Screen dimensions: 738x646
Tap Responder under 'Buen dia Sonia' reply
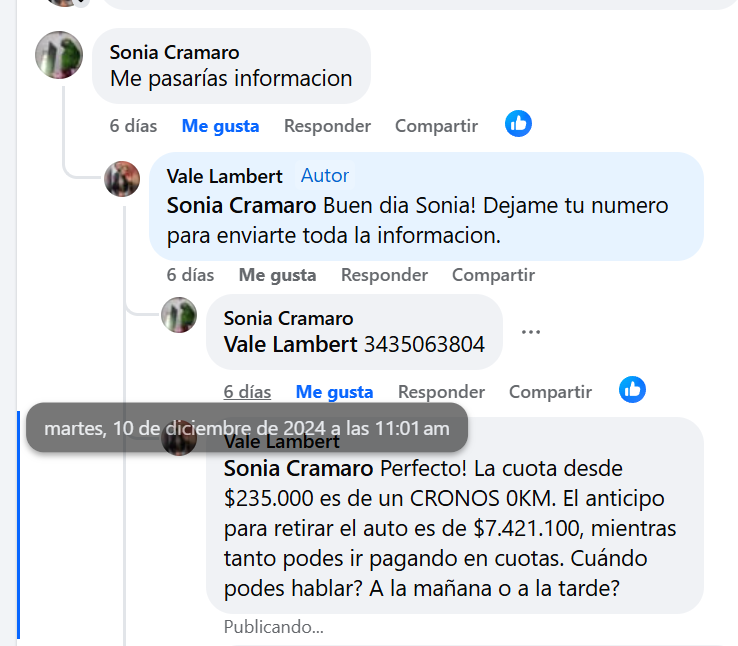pos(384,275)
